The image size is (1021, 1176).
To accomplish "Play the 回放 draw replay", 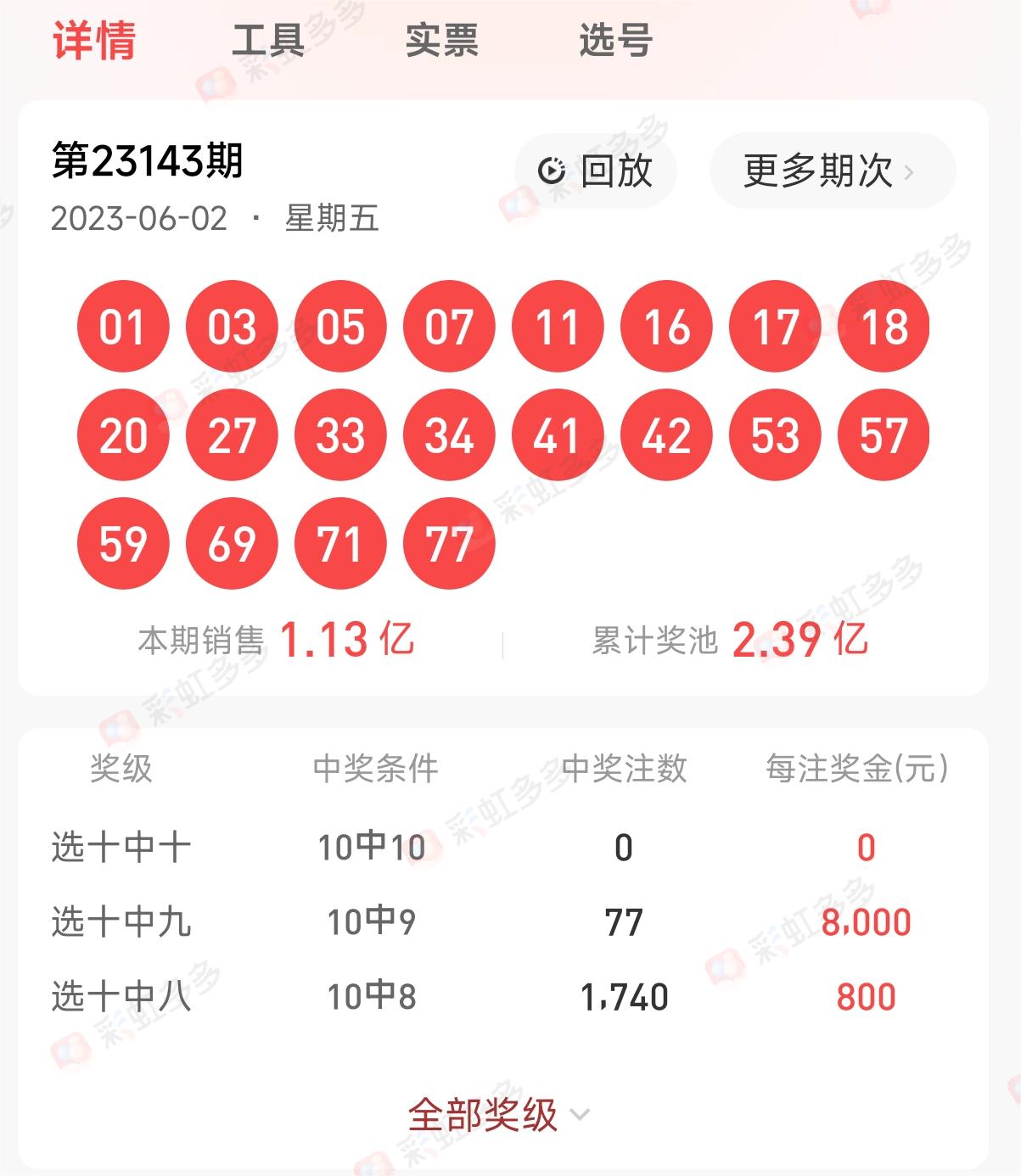I will (595, 171).
